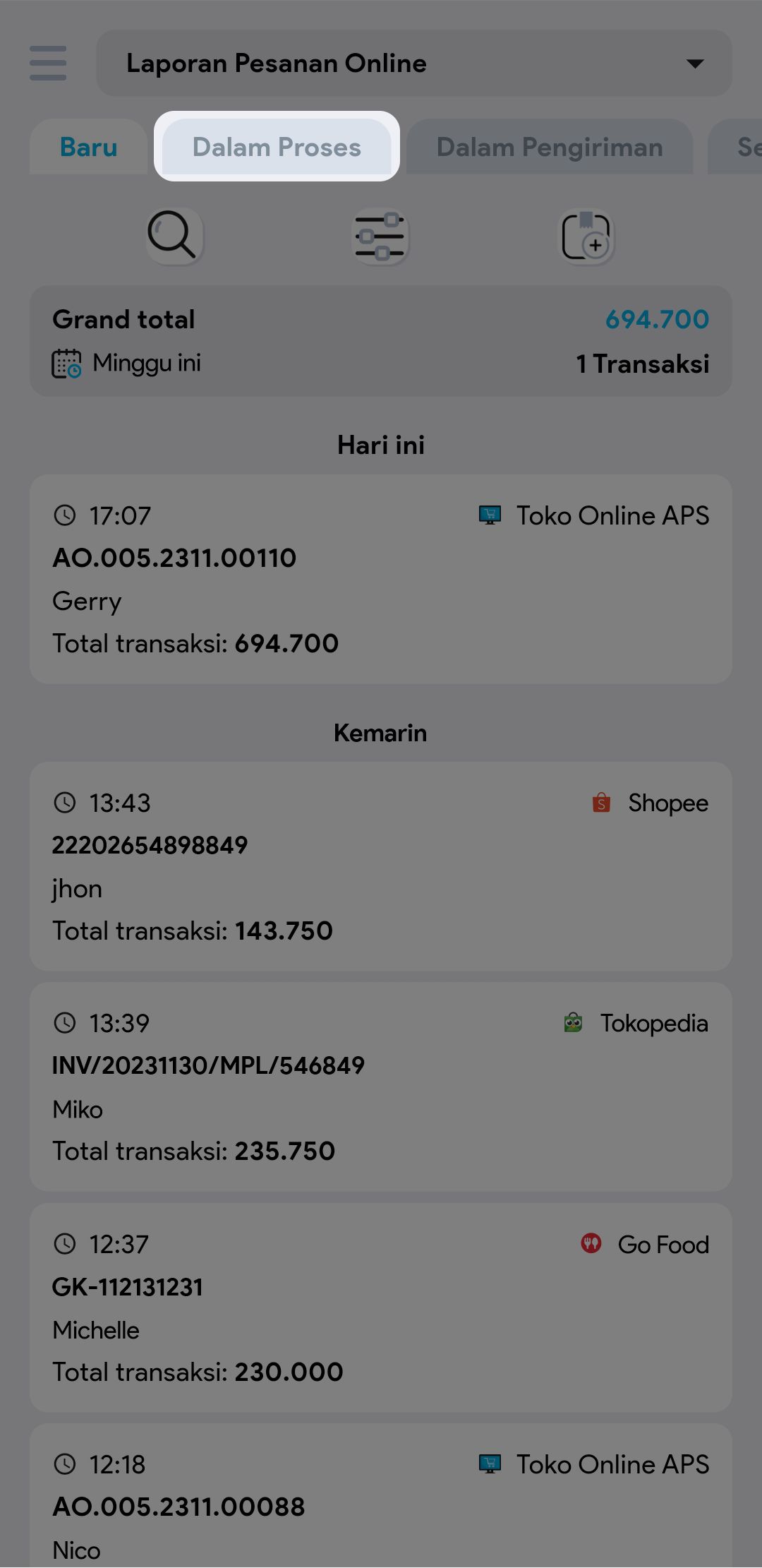This screenshot has width=762, height=1568.
Task: Open Miko's Tokopedia order card
Action: tap(380, 1087)
